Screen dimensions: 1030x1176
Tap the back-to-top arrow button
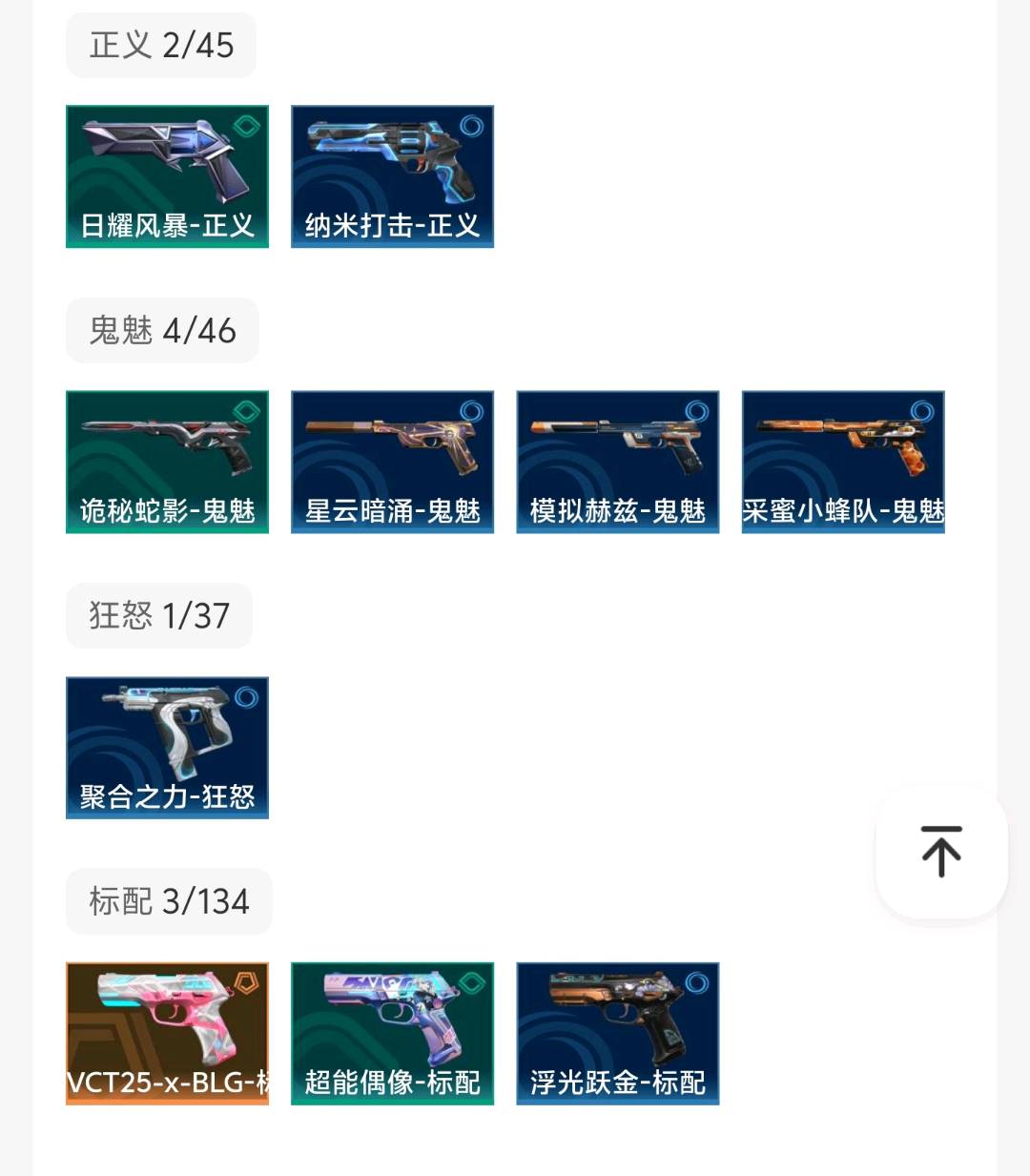pyautogui.click(x=941, y=852)
